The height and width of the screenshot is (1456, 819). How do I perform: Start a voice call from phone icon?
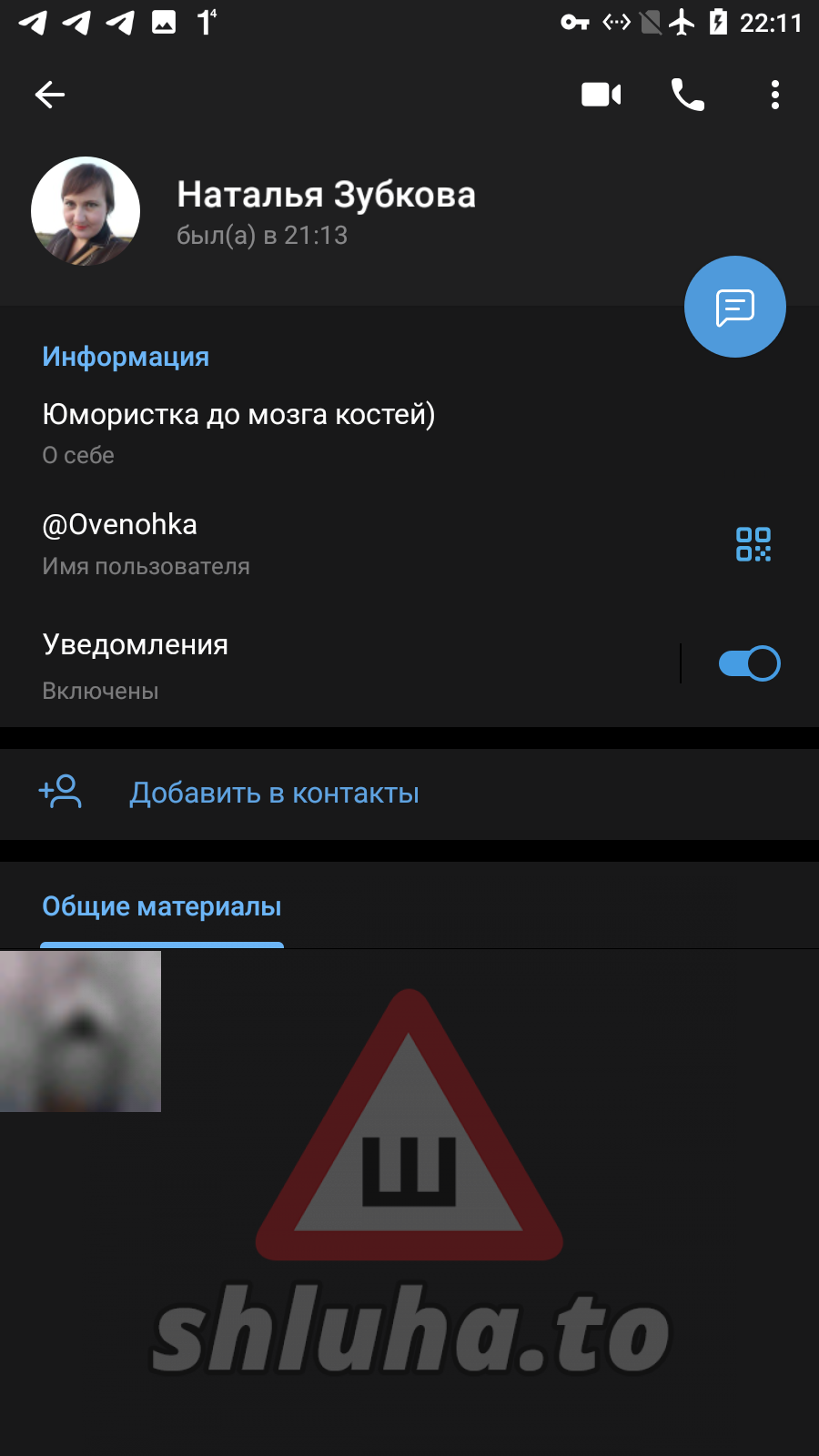[688, 95]
